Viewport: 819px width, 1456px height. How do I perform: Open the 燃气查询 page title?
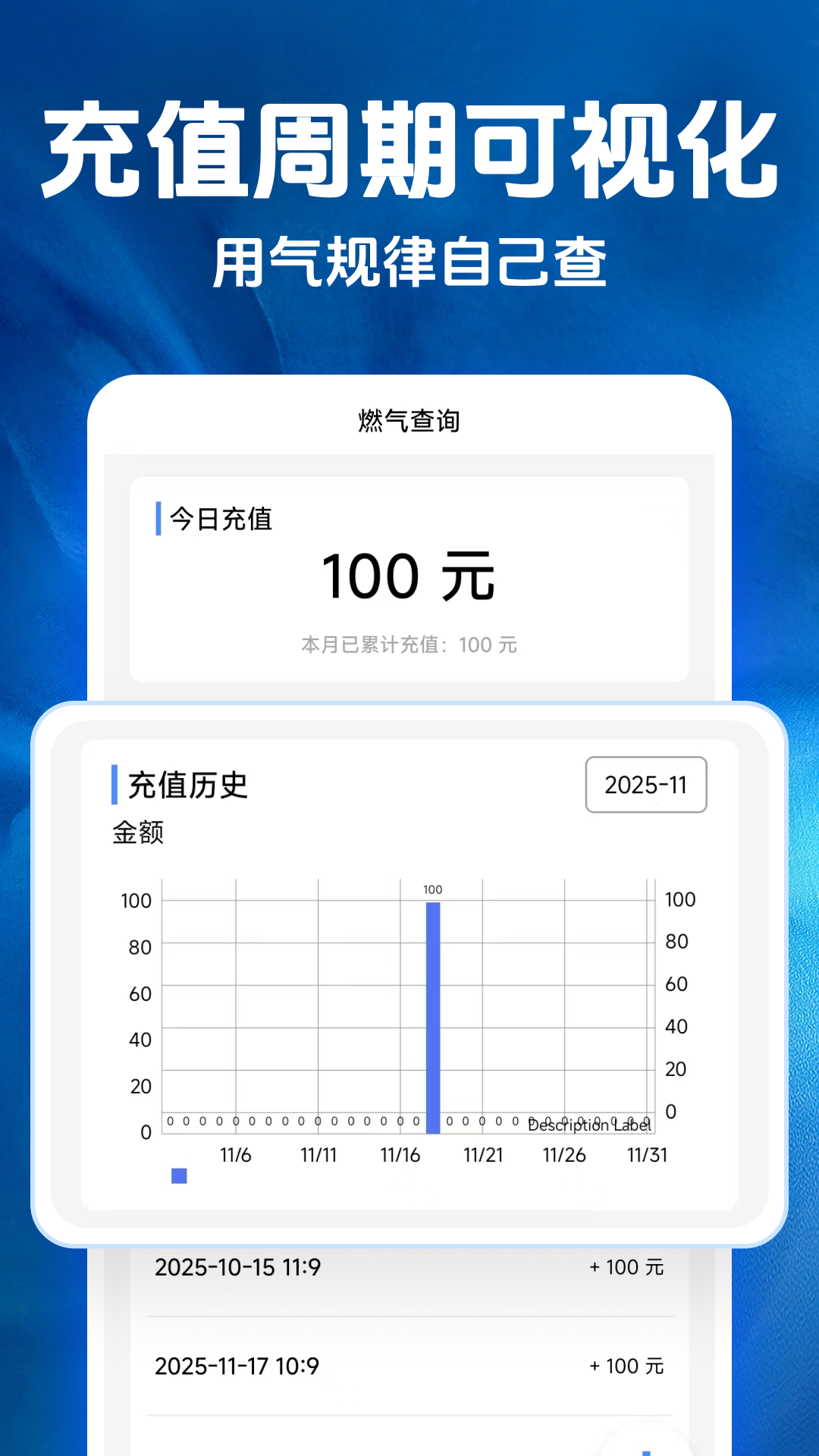pos(409,419)
